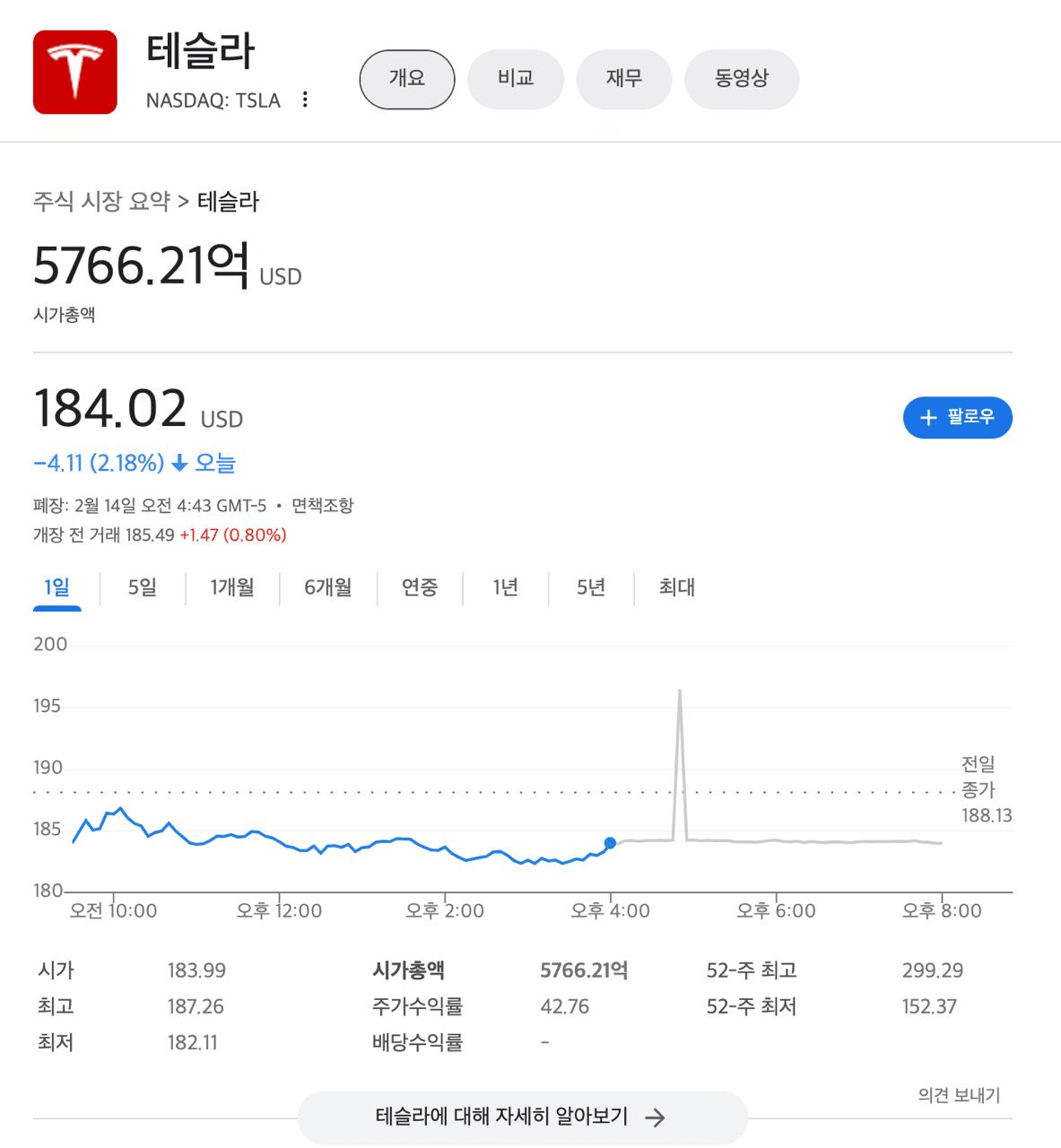Tap the 주식 시장 요약 breadcrumb link
The width and height of the screenshot is (1061, 1148).
pos(101,201)
